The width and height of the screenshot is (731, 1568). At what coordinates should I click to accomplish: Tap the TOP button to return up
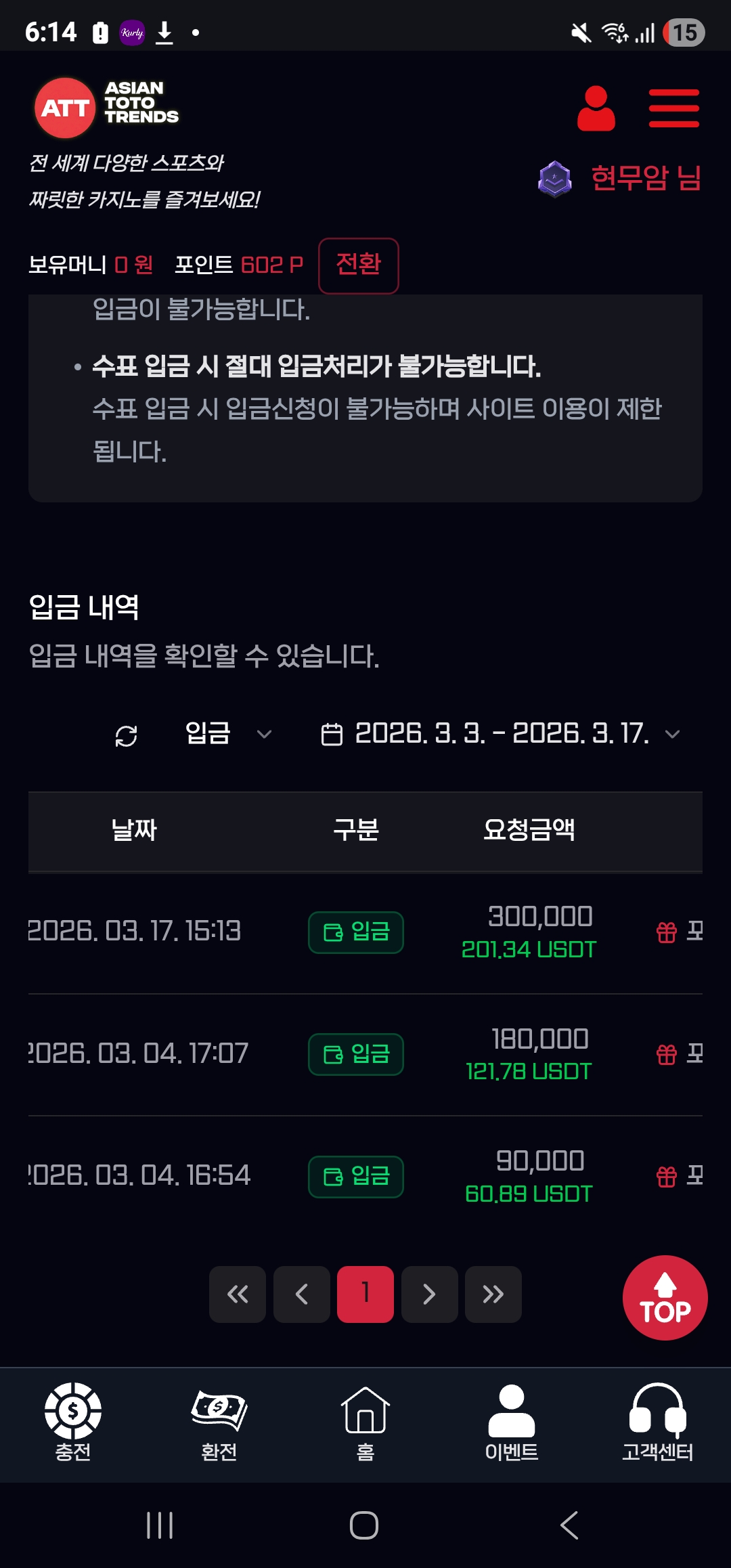(x=665, y=1298)
